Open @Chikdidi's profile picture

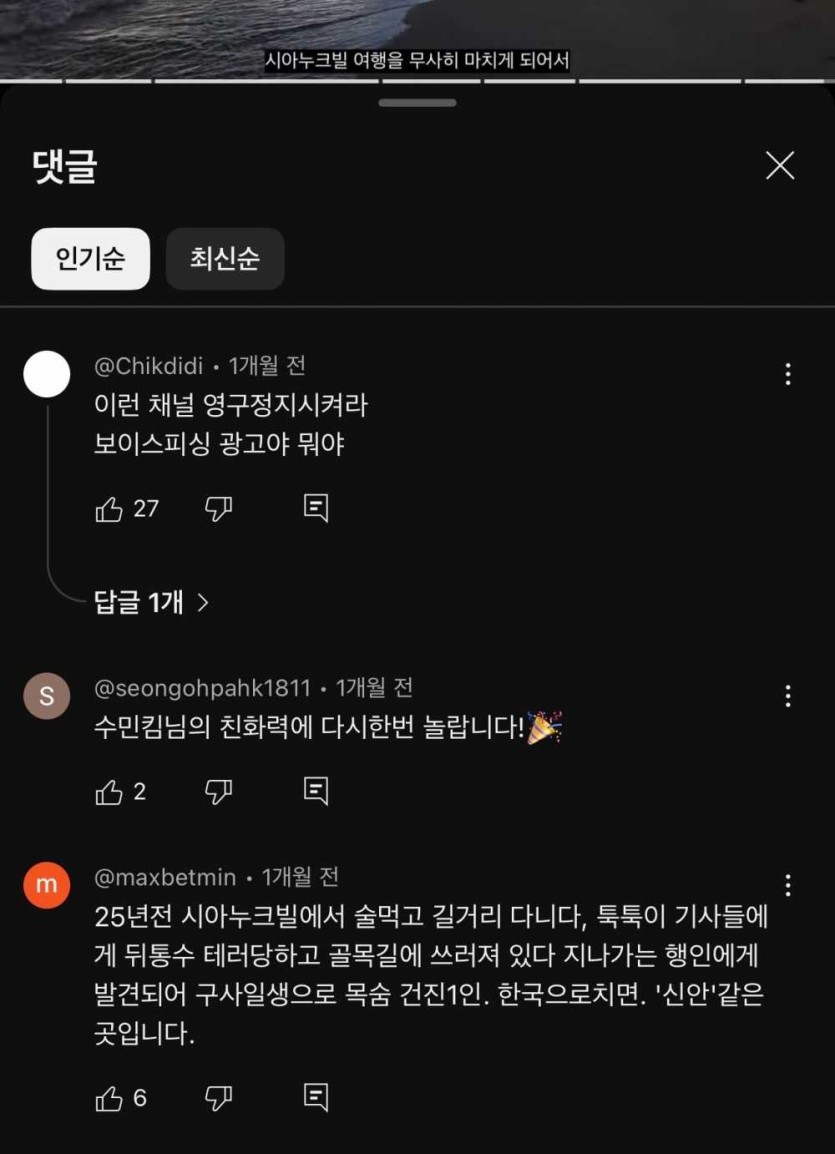click(47, 375)
